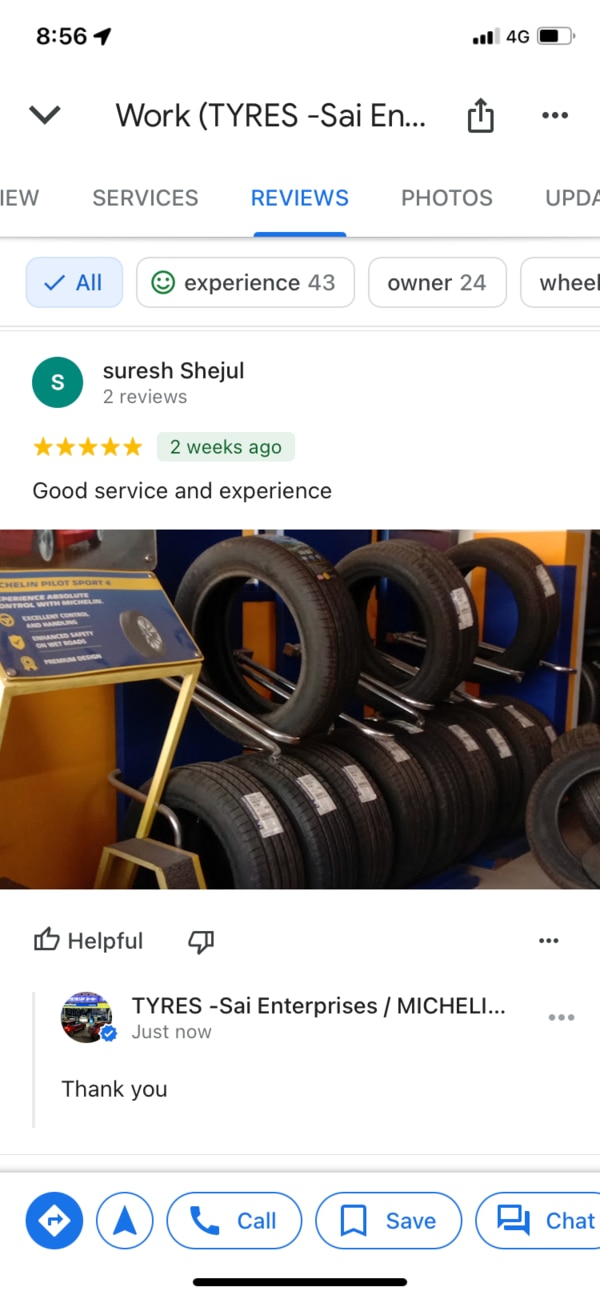The image size is (600, 1299).
Task: Collapse the business details with the down chevron
Action: coord(45,116)
